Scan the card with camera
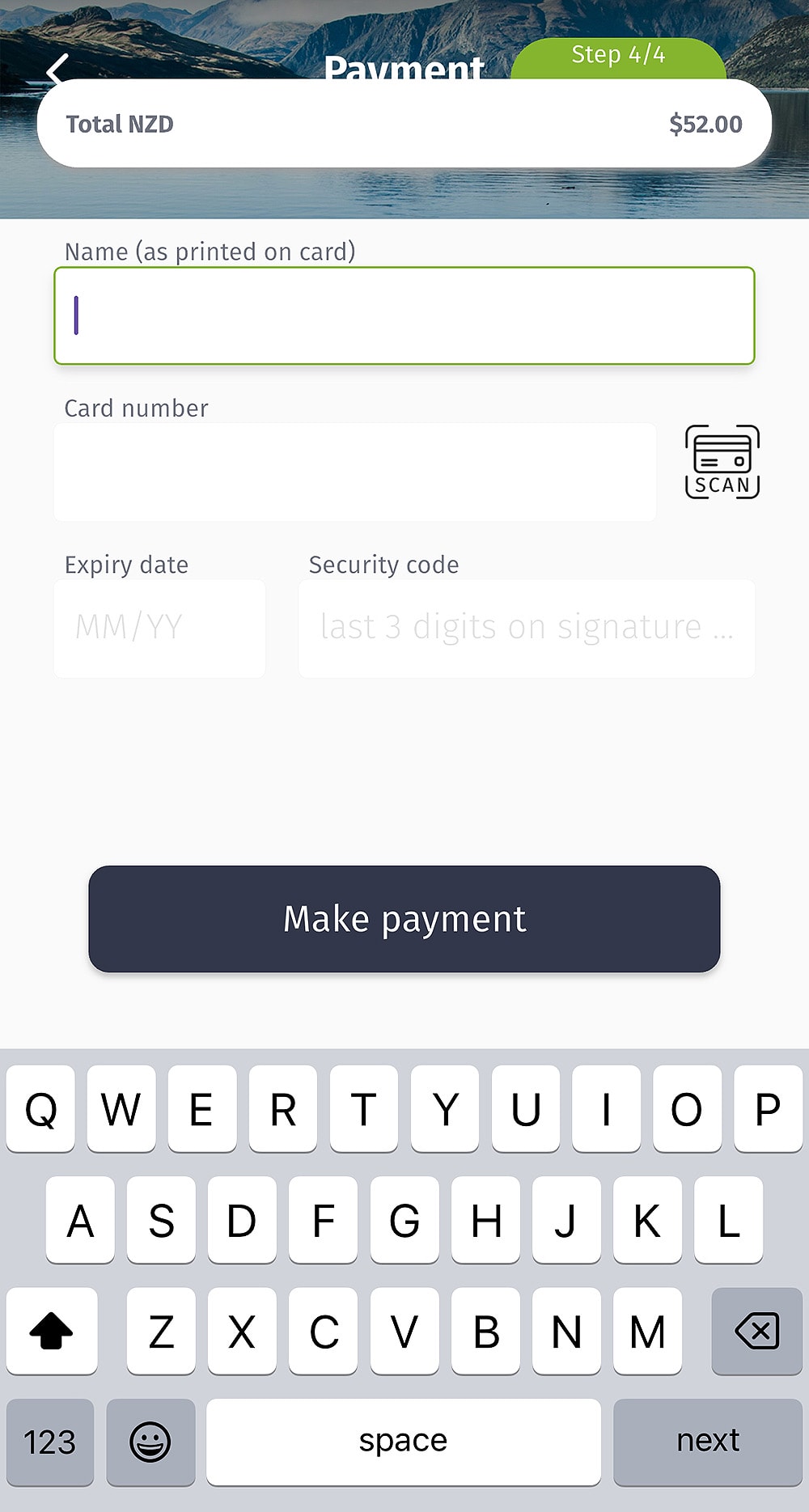This screenshot has width=809, height=1512. (722, 462)
